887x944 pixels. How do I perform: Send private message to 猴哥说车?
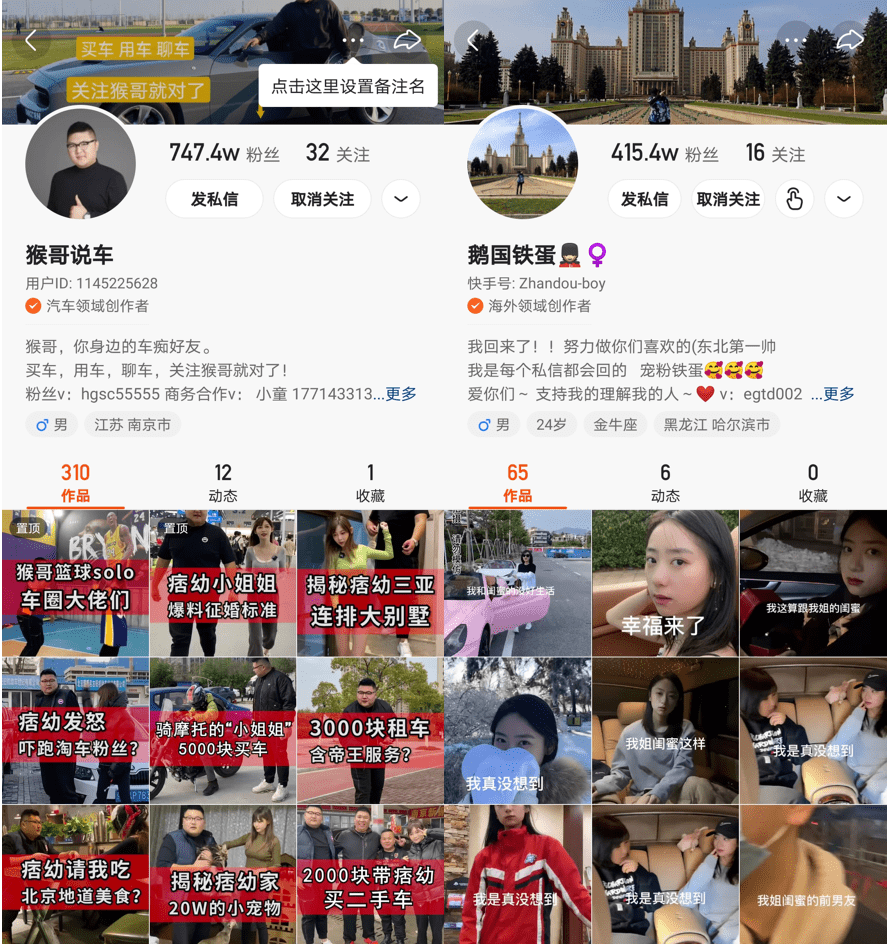214,199
